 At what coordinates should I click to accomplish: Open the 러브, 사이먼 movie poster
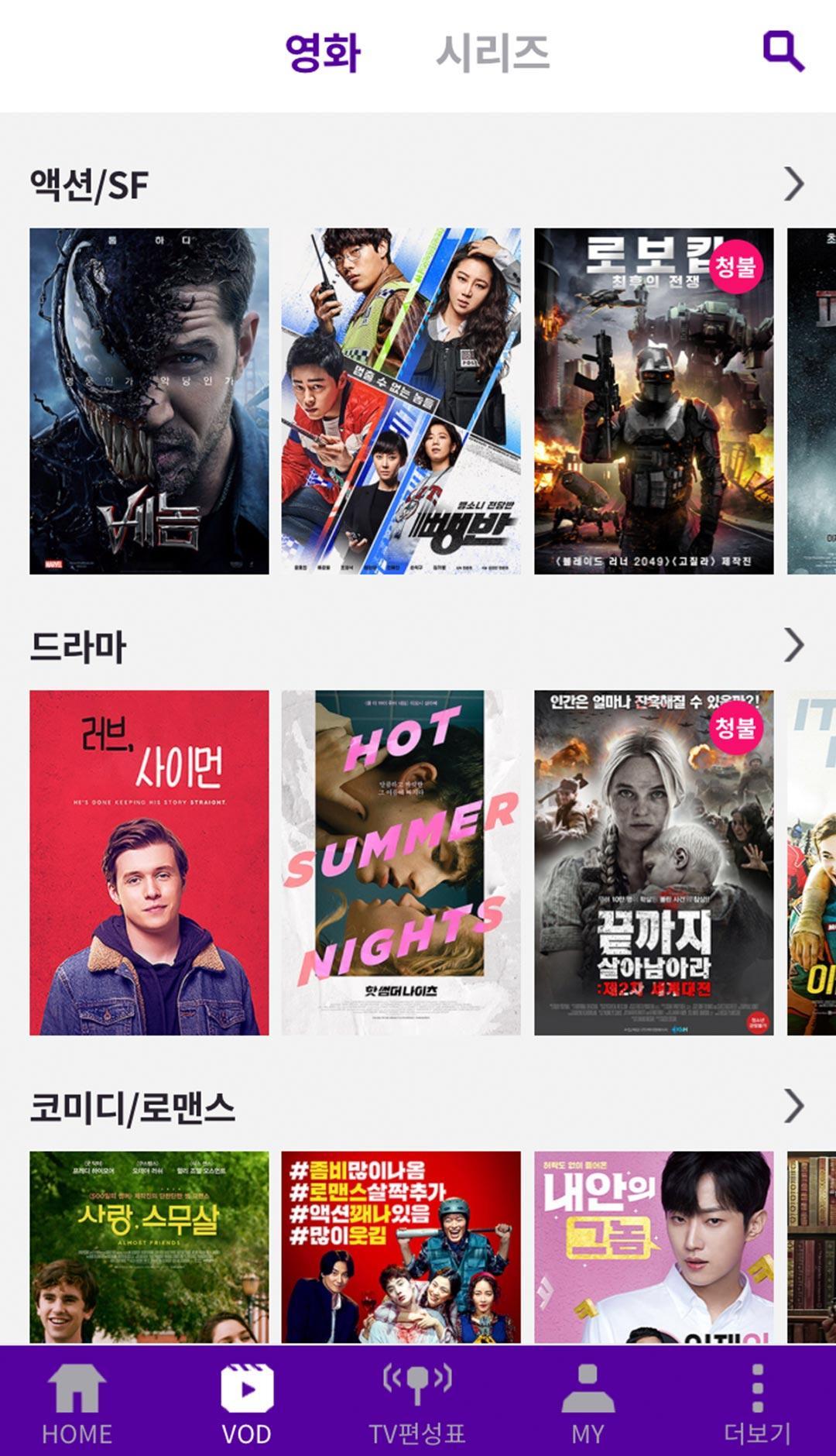[x=149, y=862]
